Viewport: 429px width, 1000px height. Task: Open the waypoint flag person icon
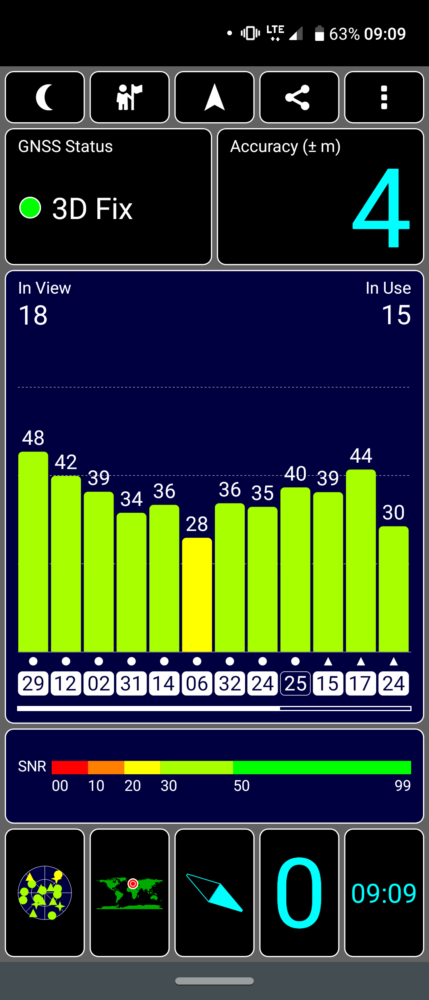(129, 97)
